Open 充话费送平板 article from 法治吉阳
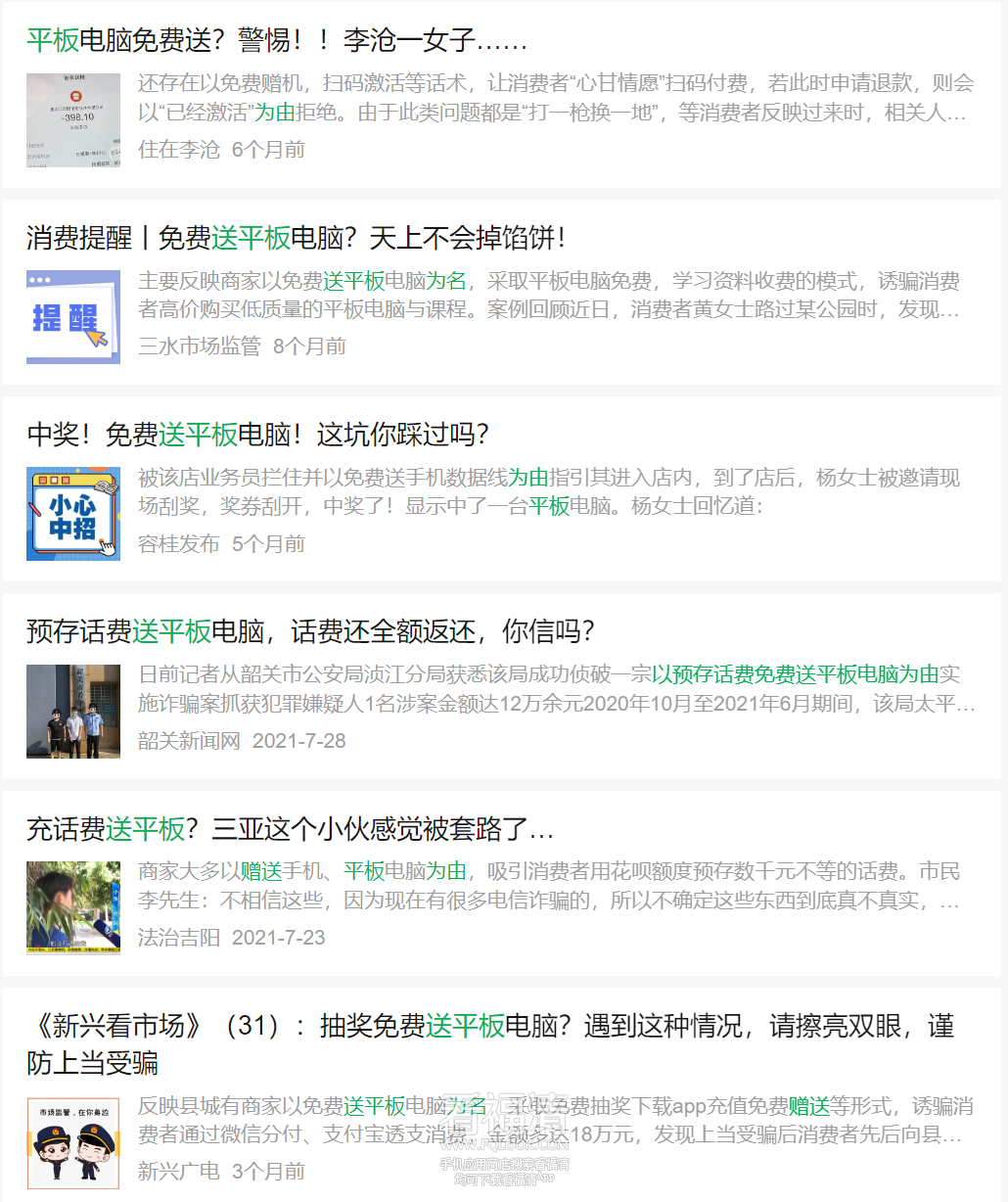This screenshot has width=1008, height=1202. [290, 829]
